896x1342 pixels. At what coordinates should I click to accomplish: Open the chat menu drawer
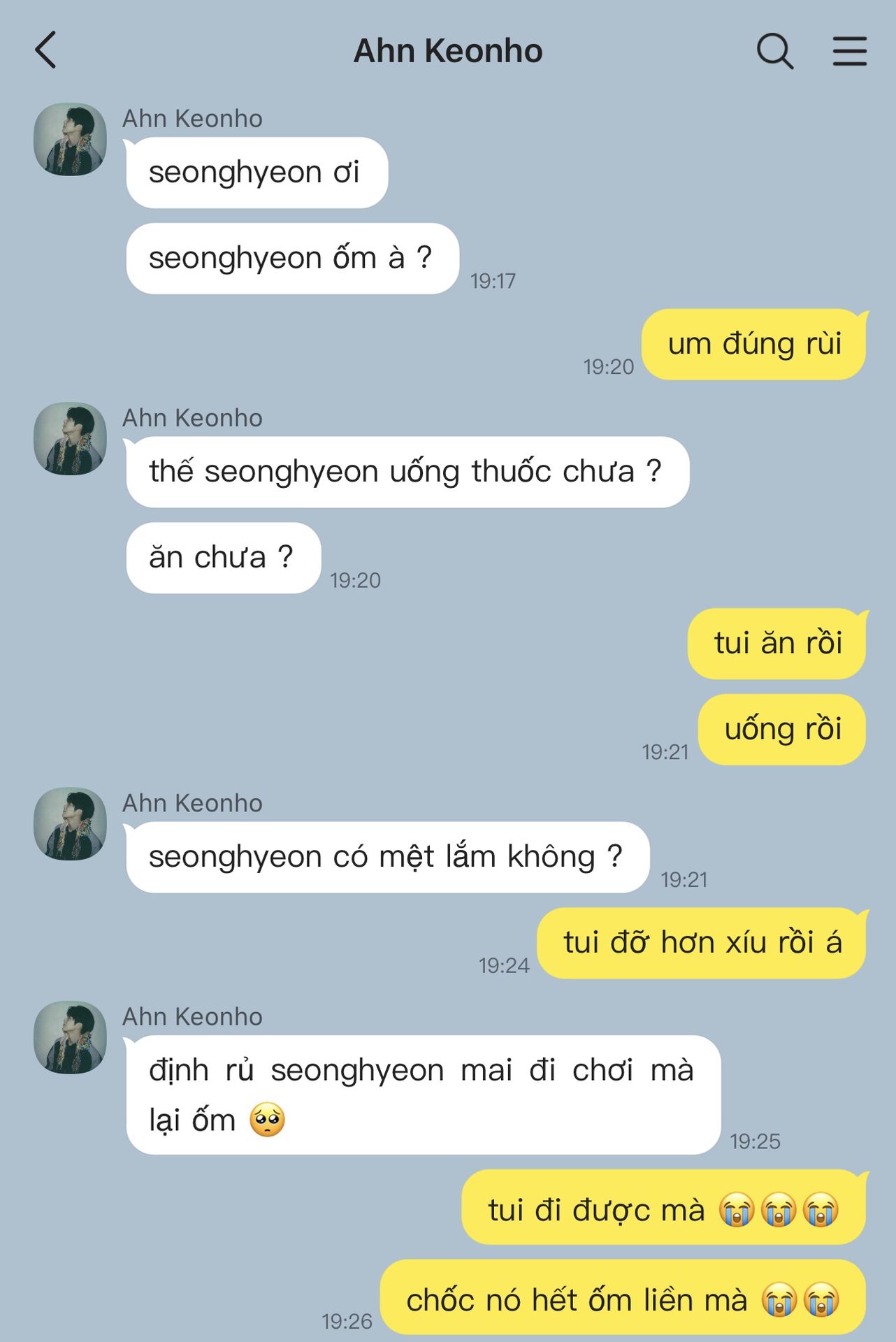coord(849,51)
